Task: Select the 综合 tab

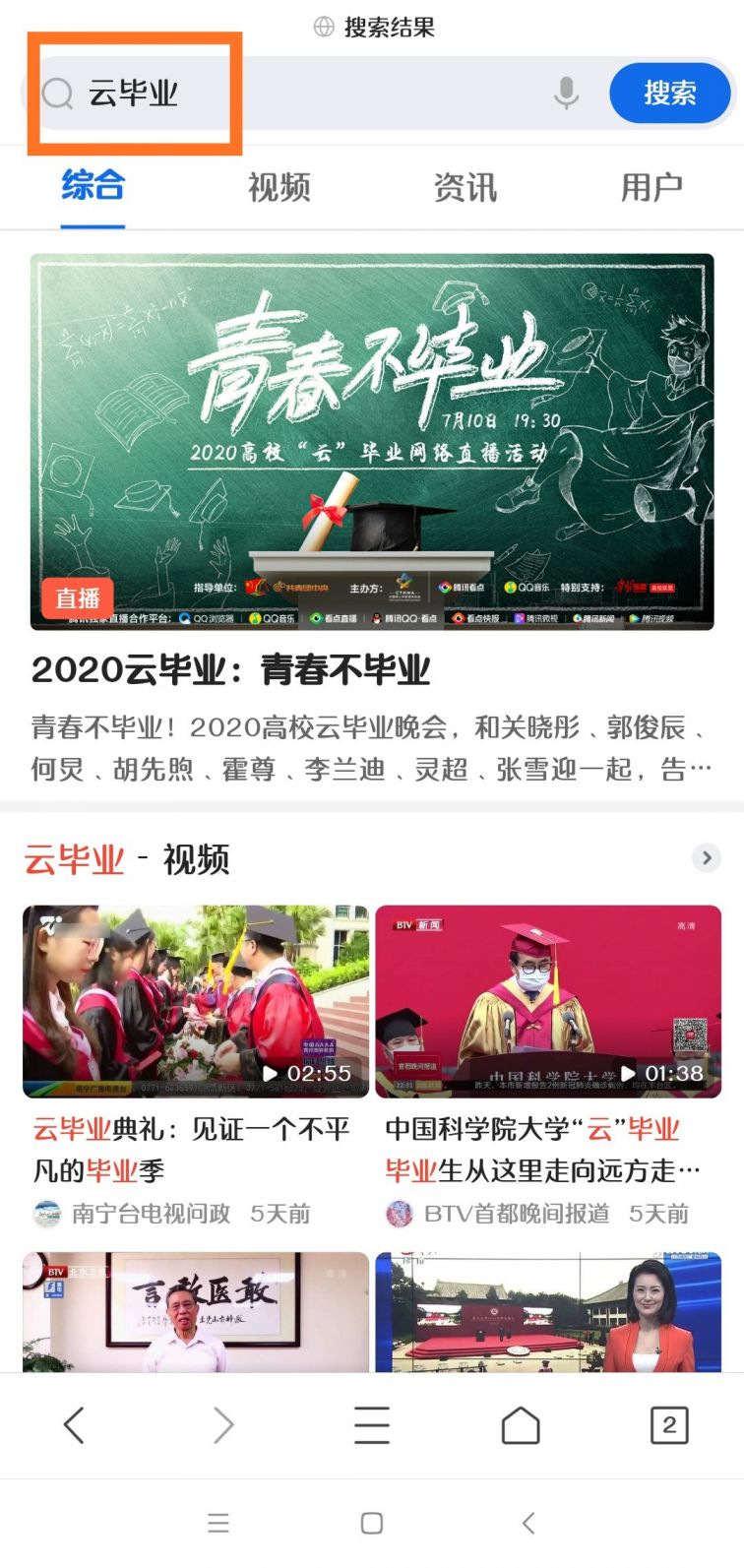Action: (x=93, y=187)
